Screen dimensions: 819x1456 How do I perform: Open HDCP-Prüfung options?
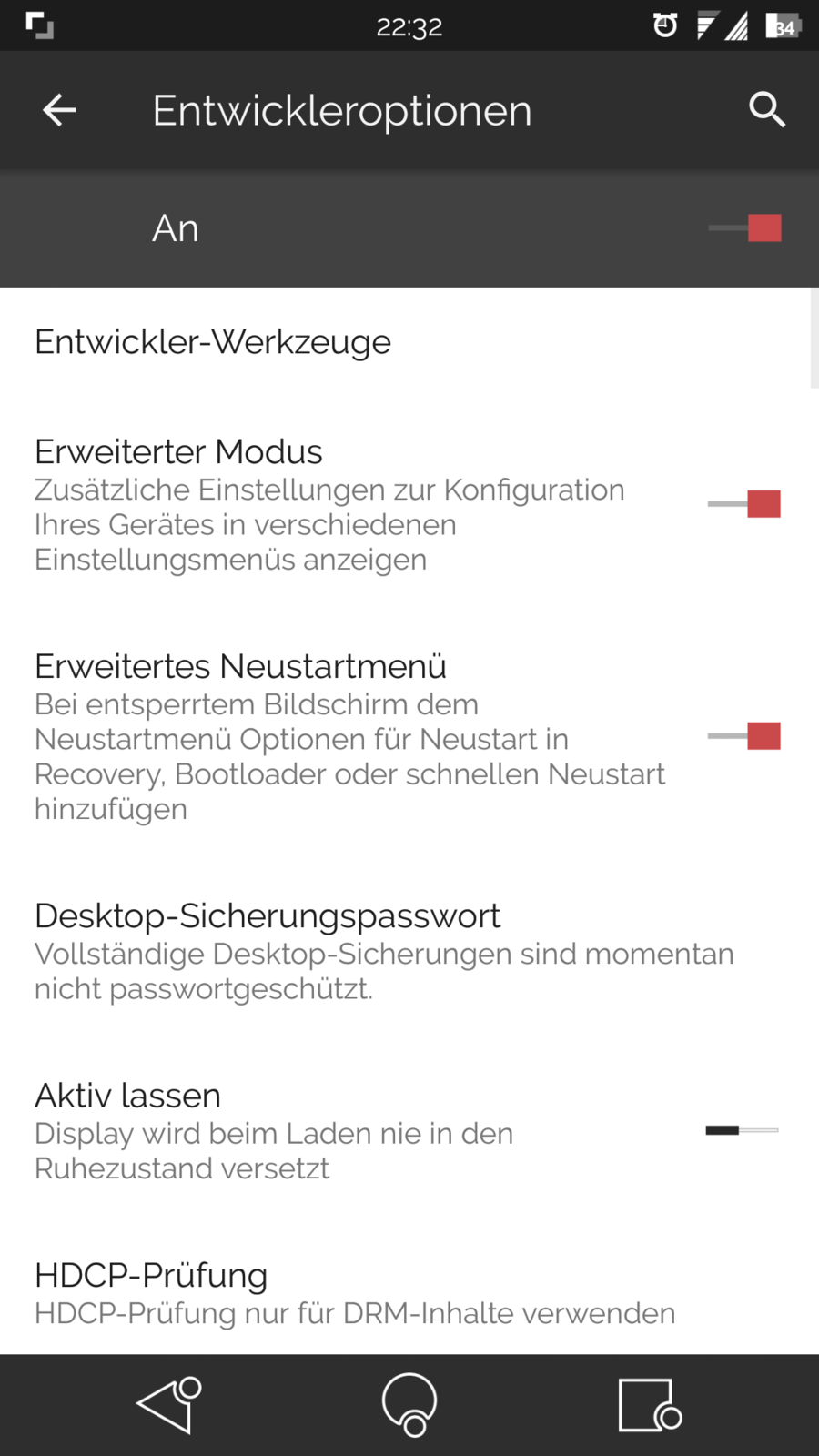355,1292
